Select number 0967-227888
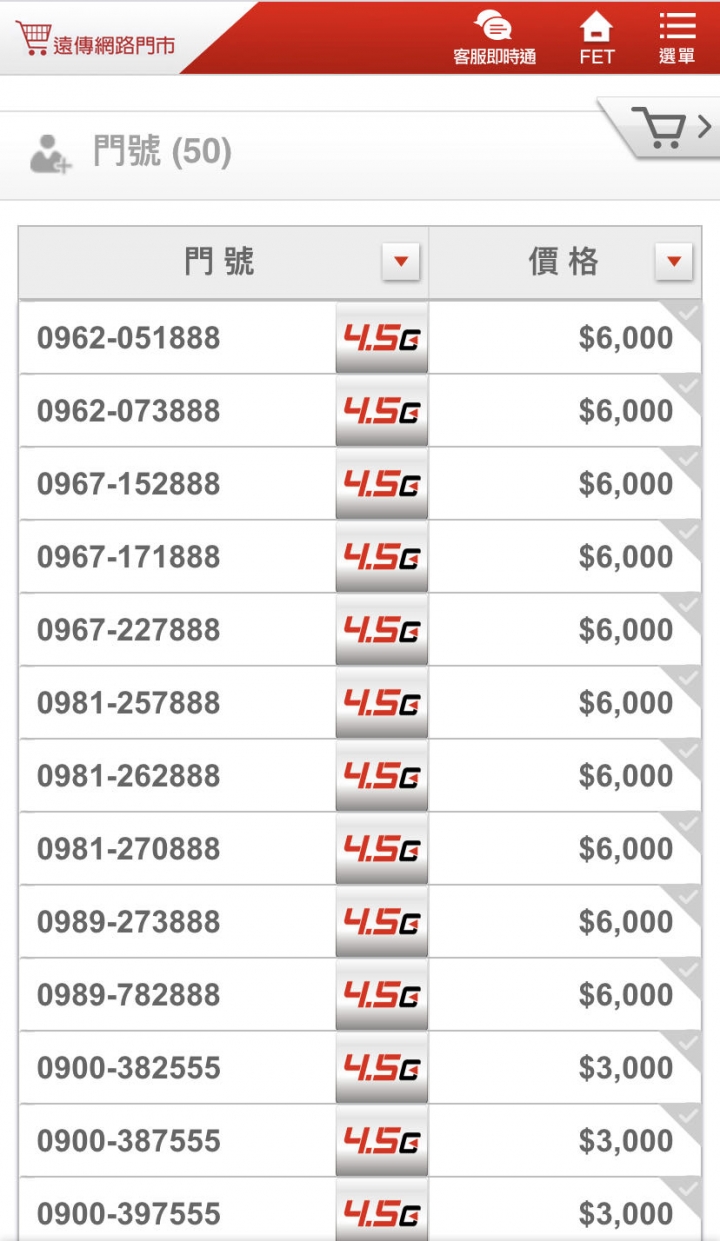 (x=360, y=630)
